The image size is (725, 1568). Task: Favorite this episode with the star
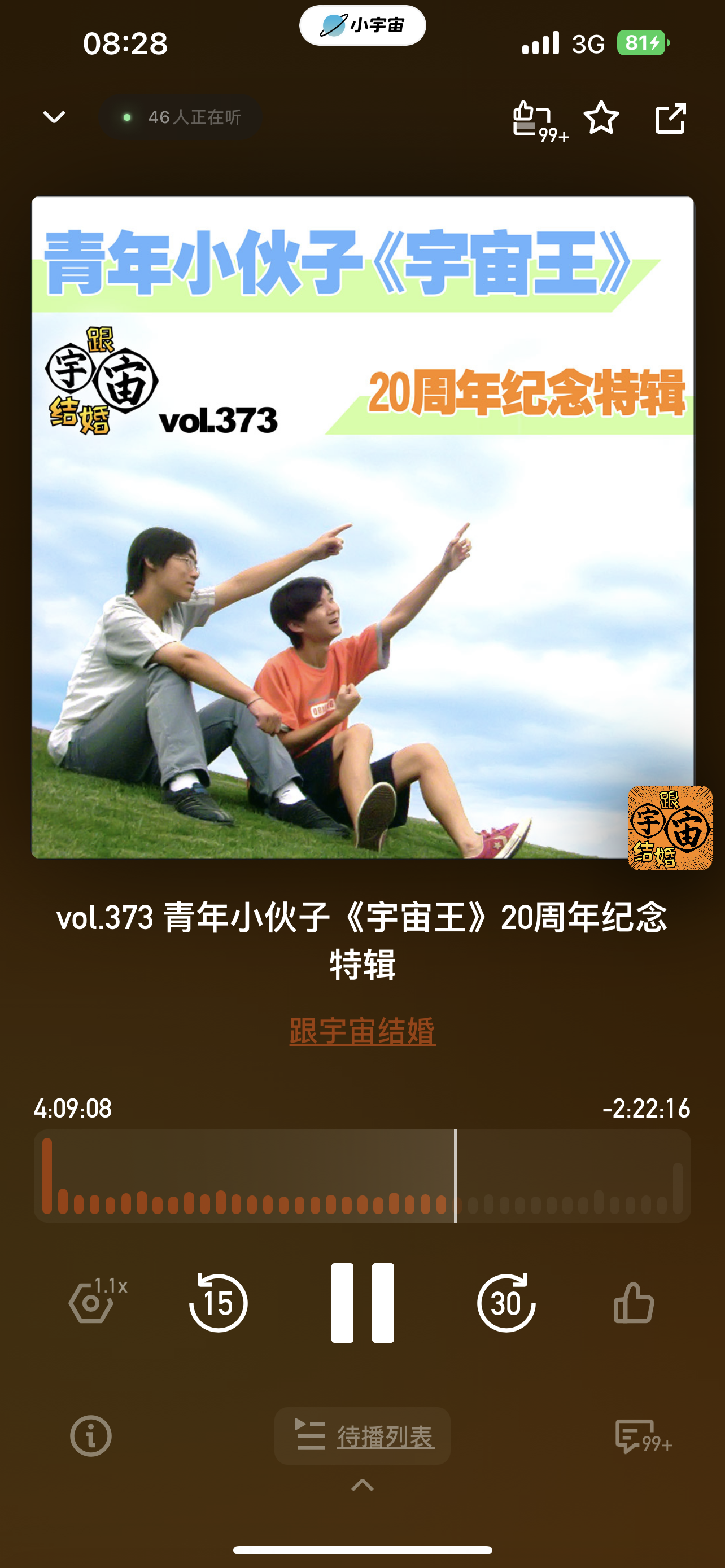click(x=601, y=117)
